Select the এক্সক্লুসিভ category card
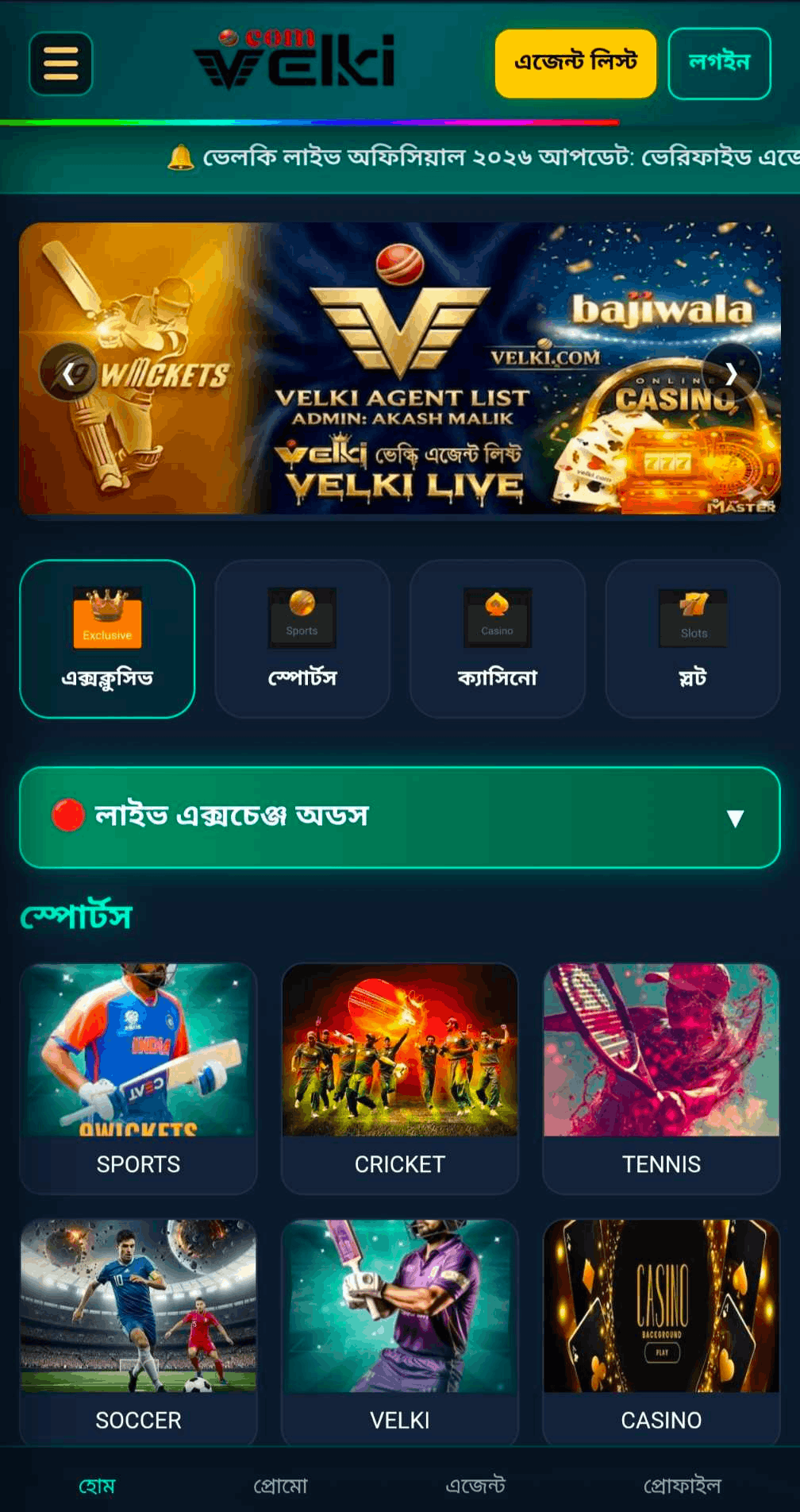The height and width of the screenshot is (1512, 800). [107, 639]
